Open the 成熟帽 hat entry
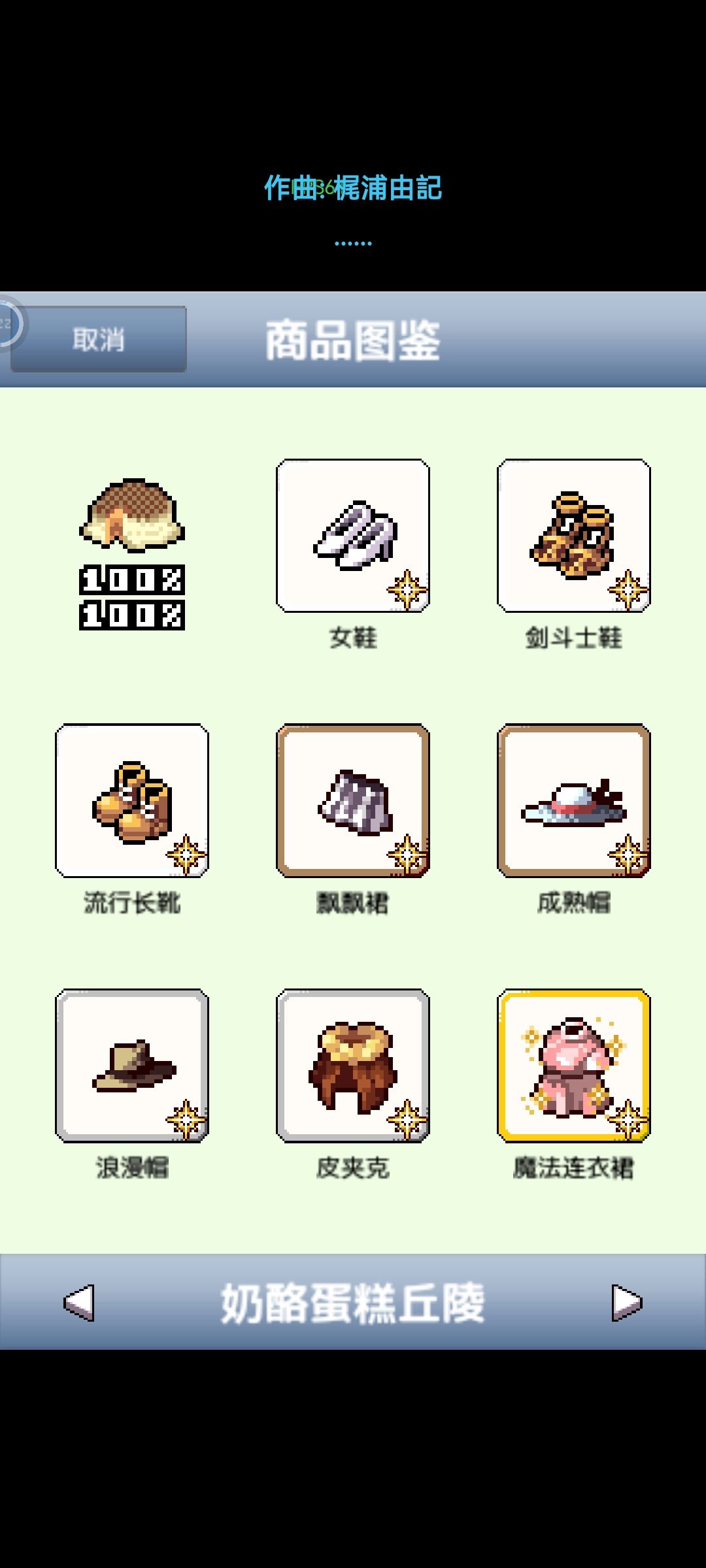The width and height of the screenshot is (706, 1568). click(574, 804)
